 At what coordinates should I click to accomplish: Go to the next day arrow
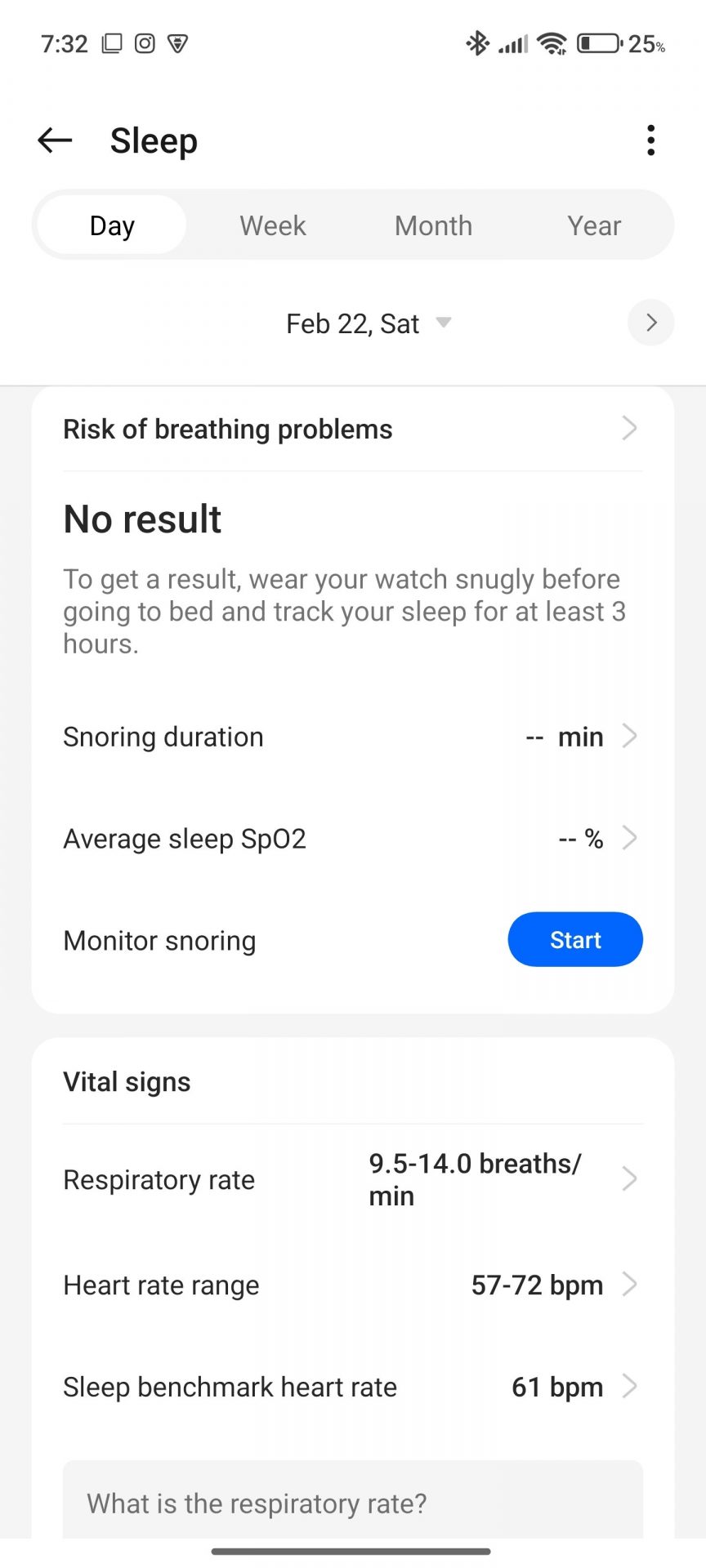(x=650, y=323)
